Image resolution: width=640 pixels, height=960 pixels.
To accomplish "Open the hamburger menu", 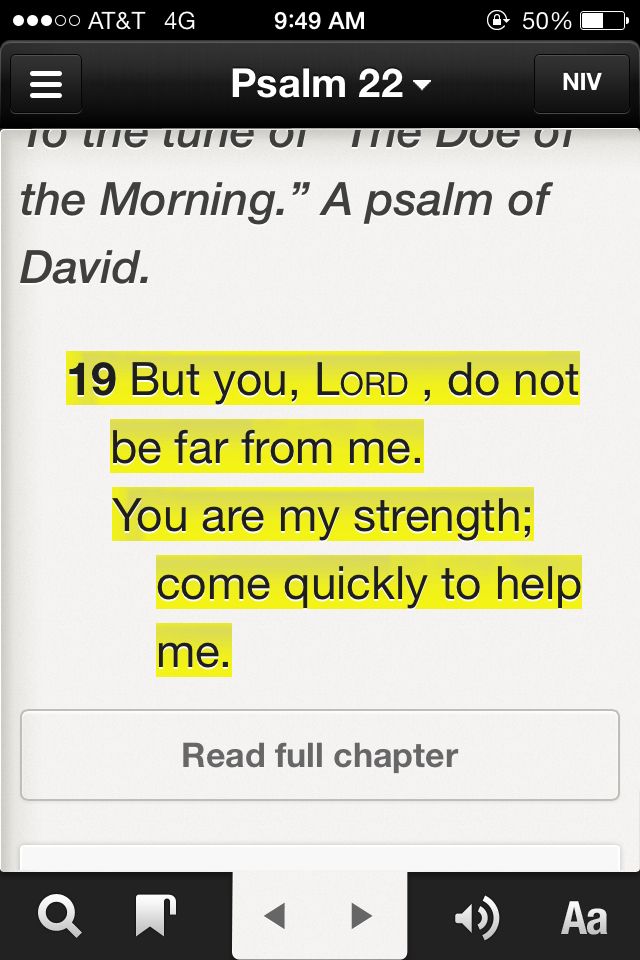I will (x=46, y=84).
